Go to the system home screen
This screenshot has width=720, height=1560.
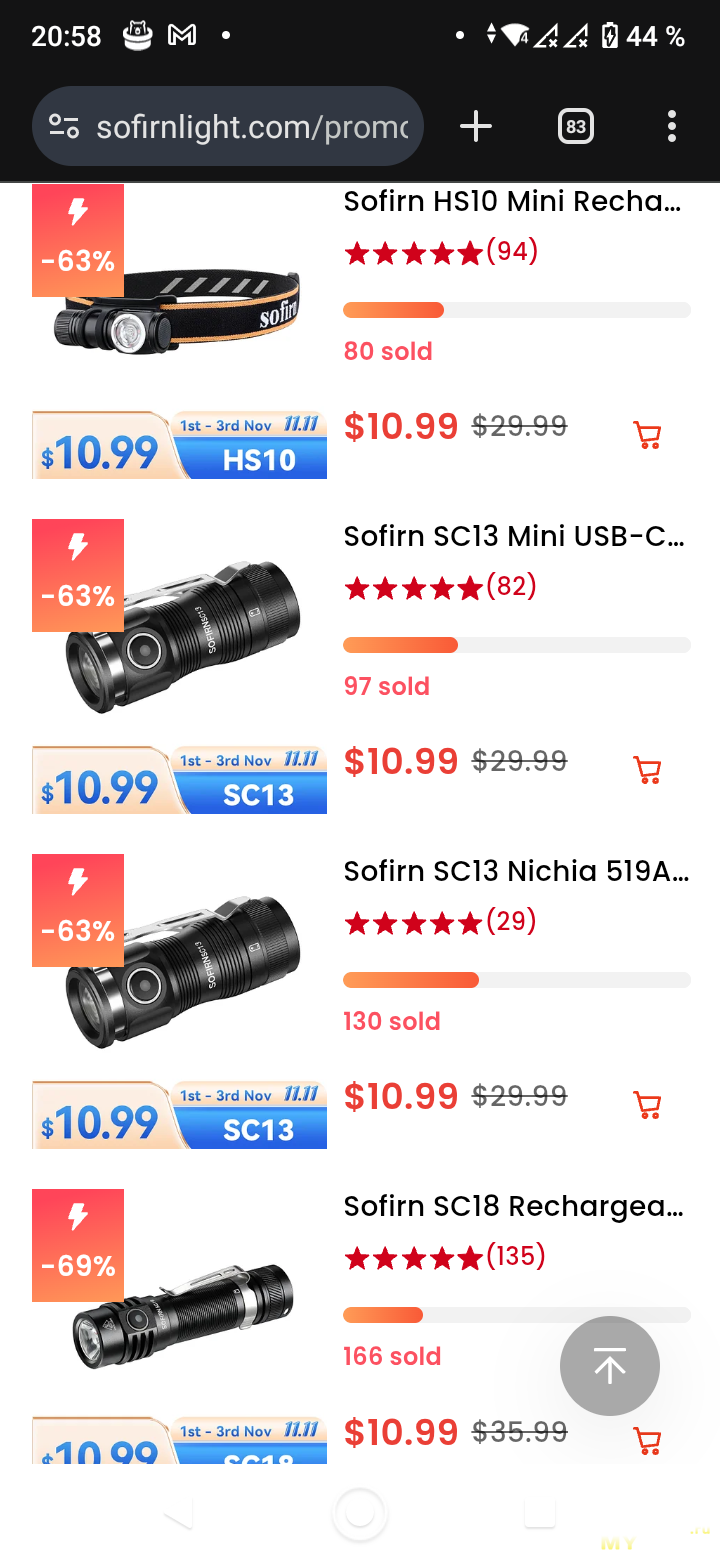point(359,1513)
